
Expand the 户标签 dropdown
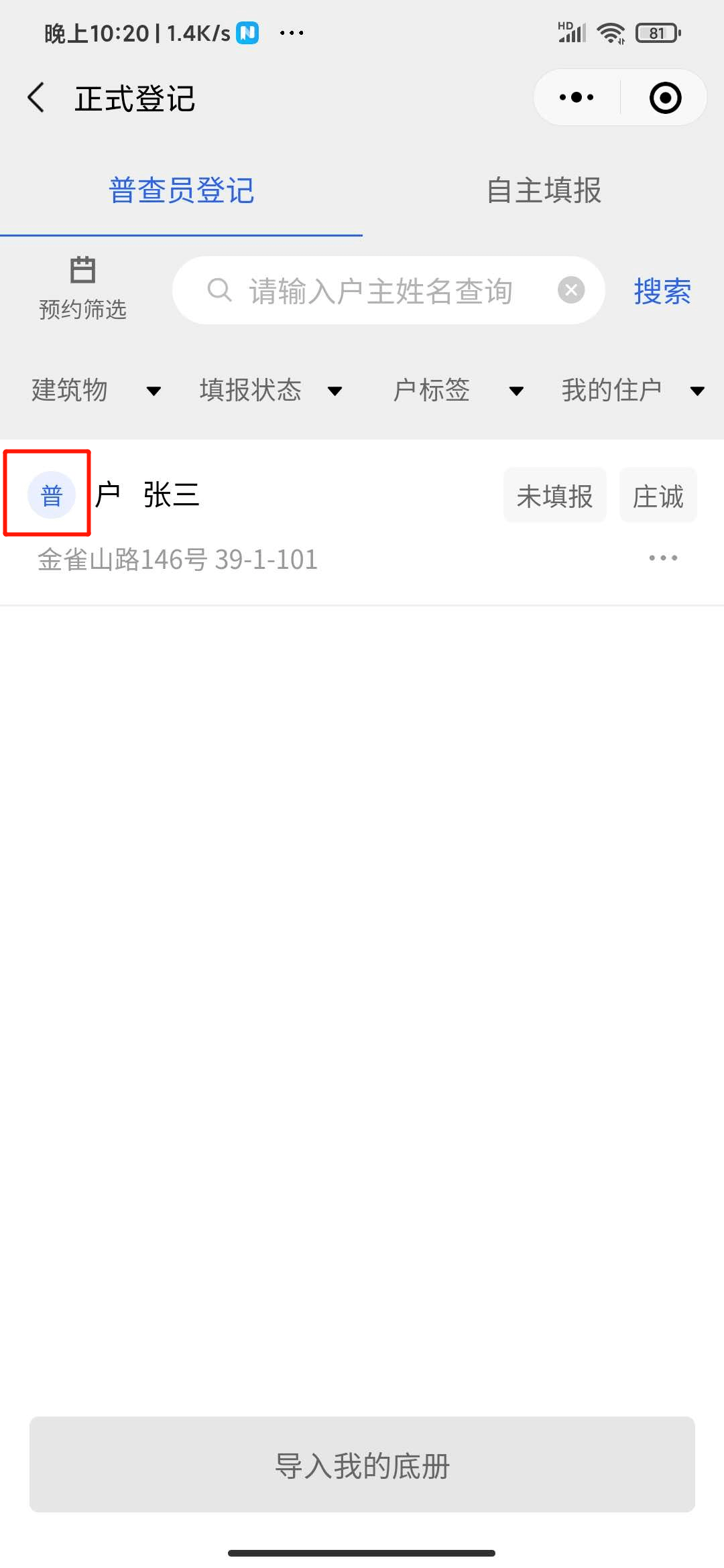[x=457, y=390]
